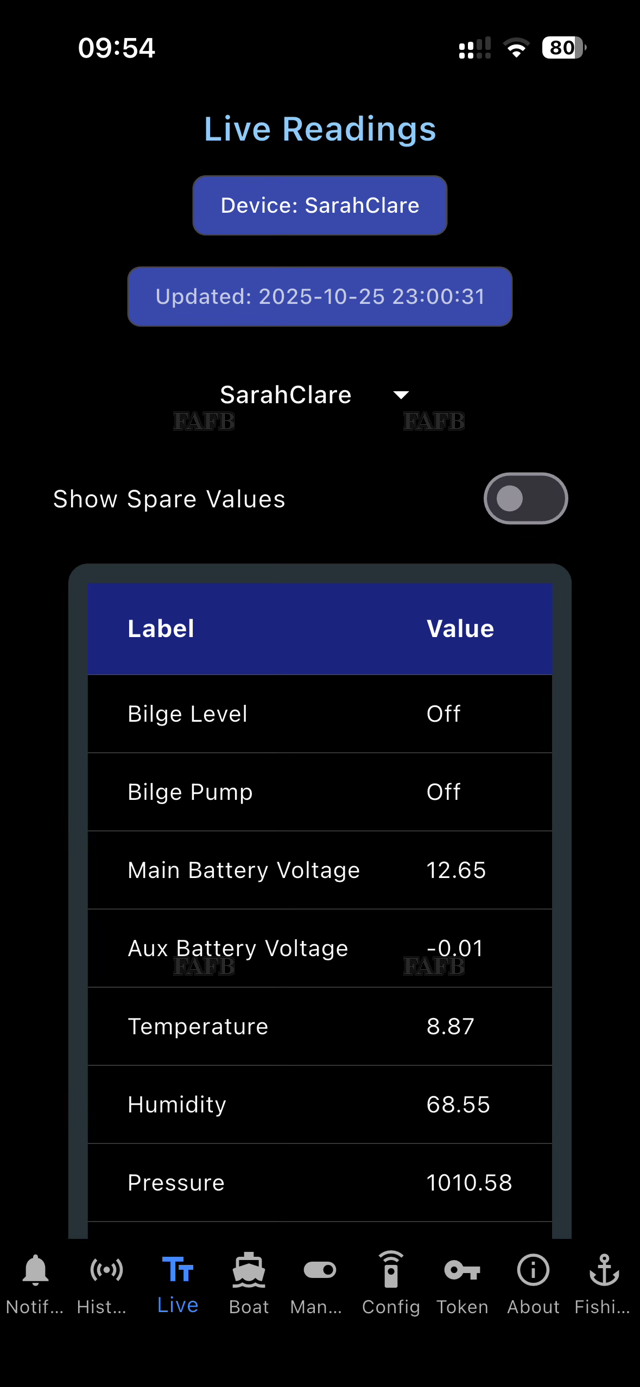Switch to the Config tab
This screenshot has width=640, height=1387.
pos(391,1284)
